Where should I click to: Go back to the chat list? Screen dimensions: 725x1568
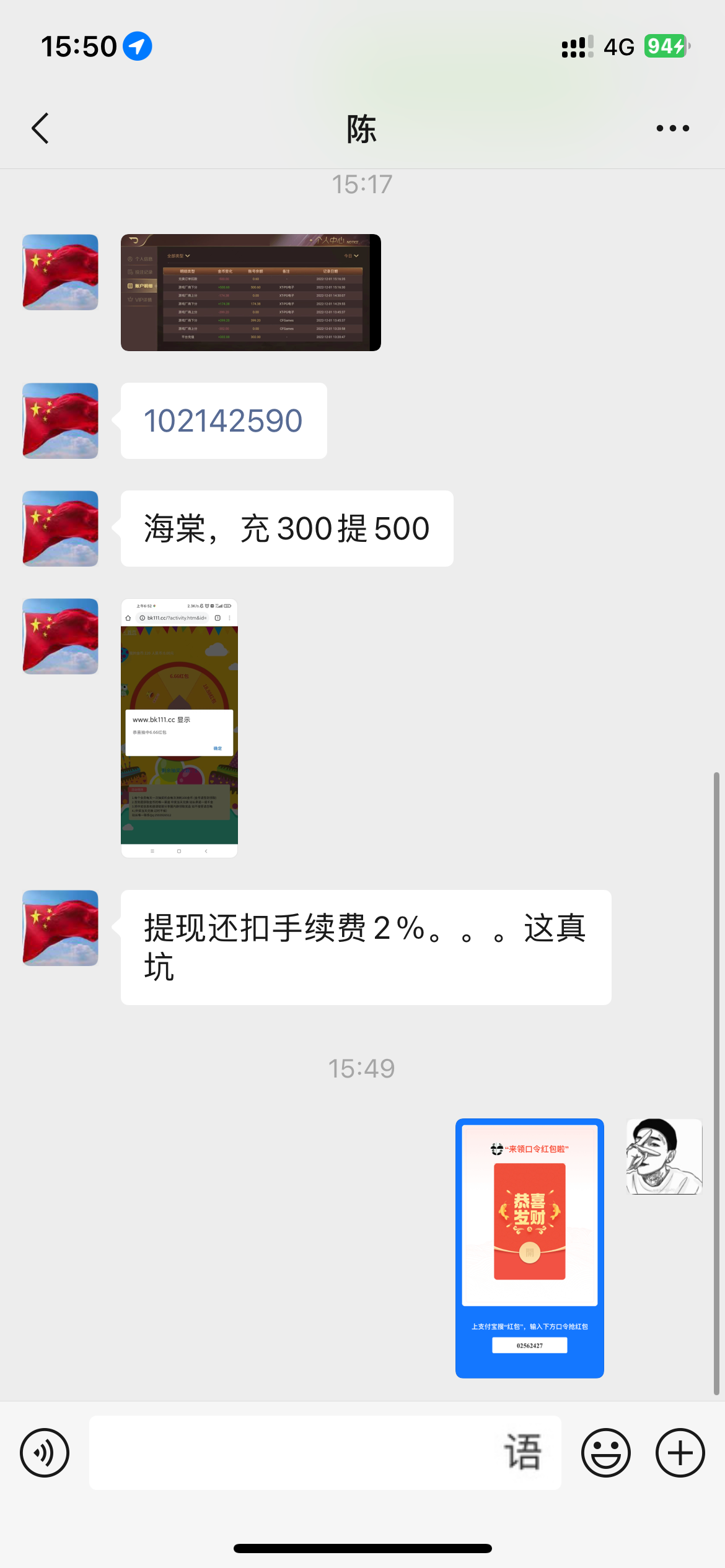(x=40, y=128)
